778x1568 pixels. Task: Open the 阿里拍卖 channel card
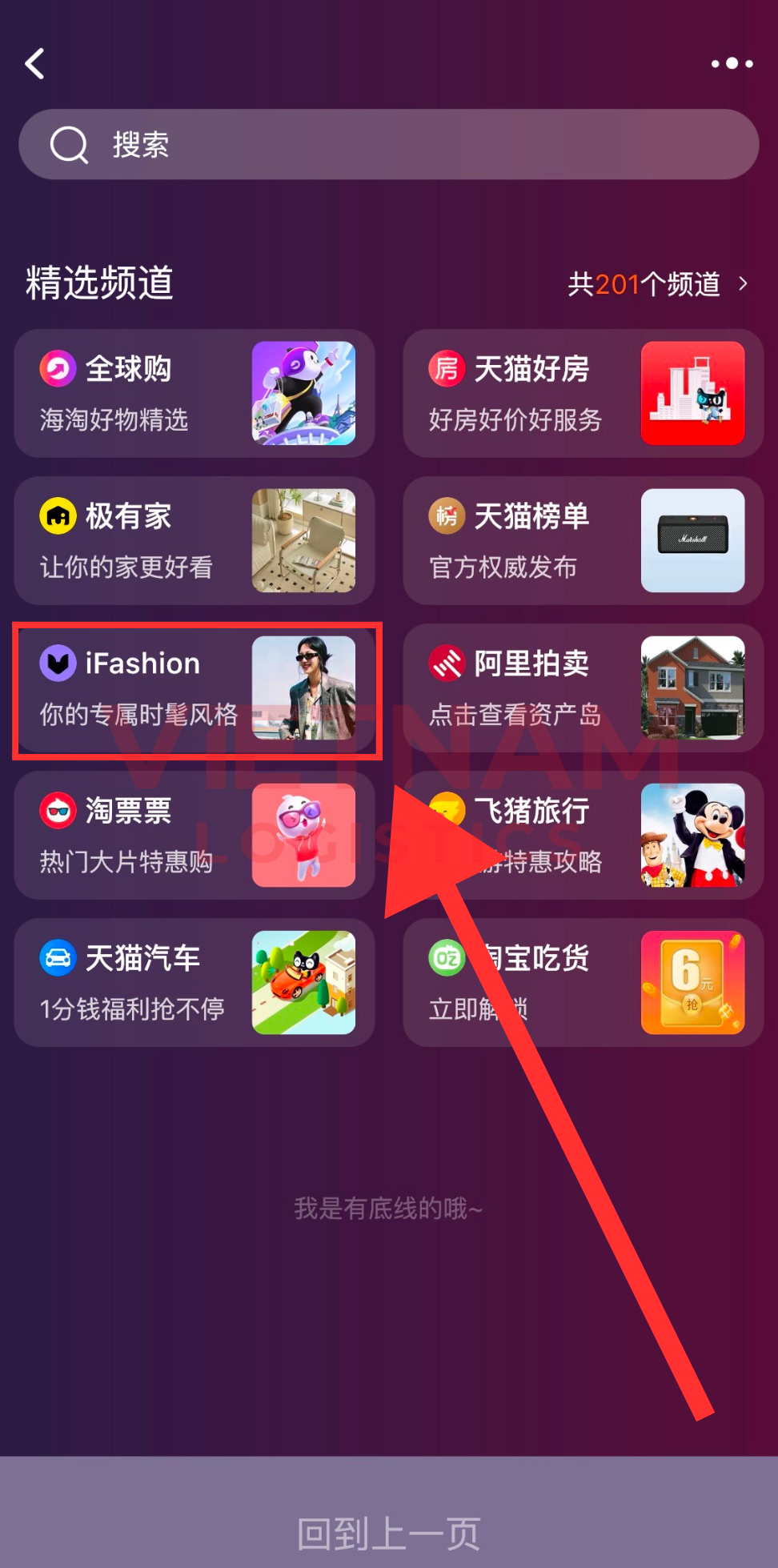(583, 688)
